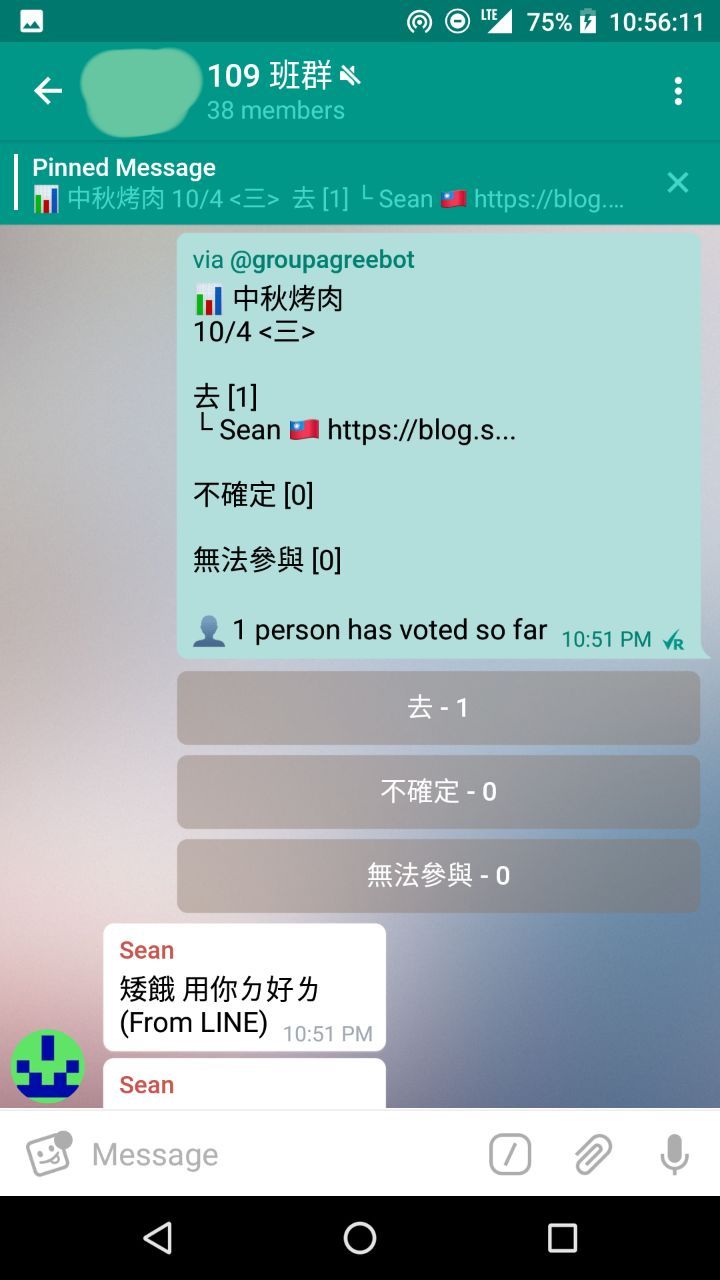Attach a file with the paperclip
This screenshot has height=1280, width=720.
(x=593, y=1154)
